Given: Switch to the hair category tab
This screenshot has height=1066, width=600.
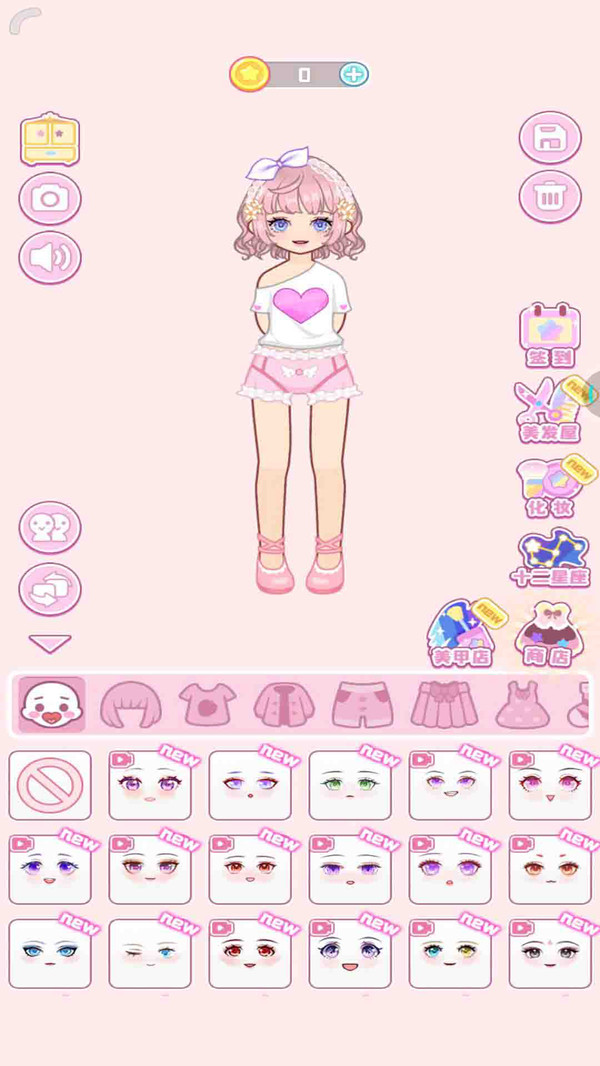Looking at the screenshot, I should pos(131,705).
